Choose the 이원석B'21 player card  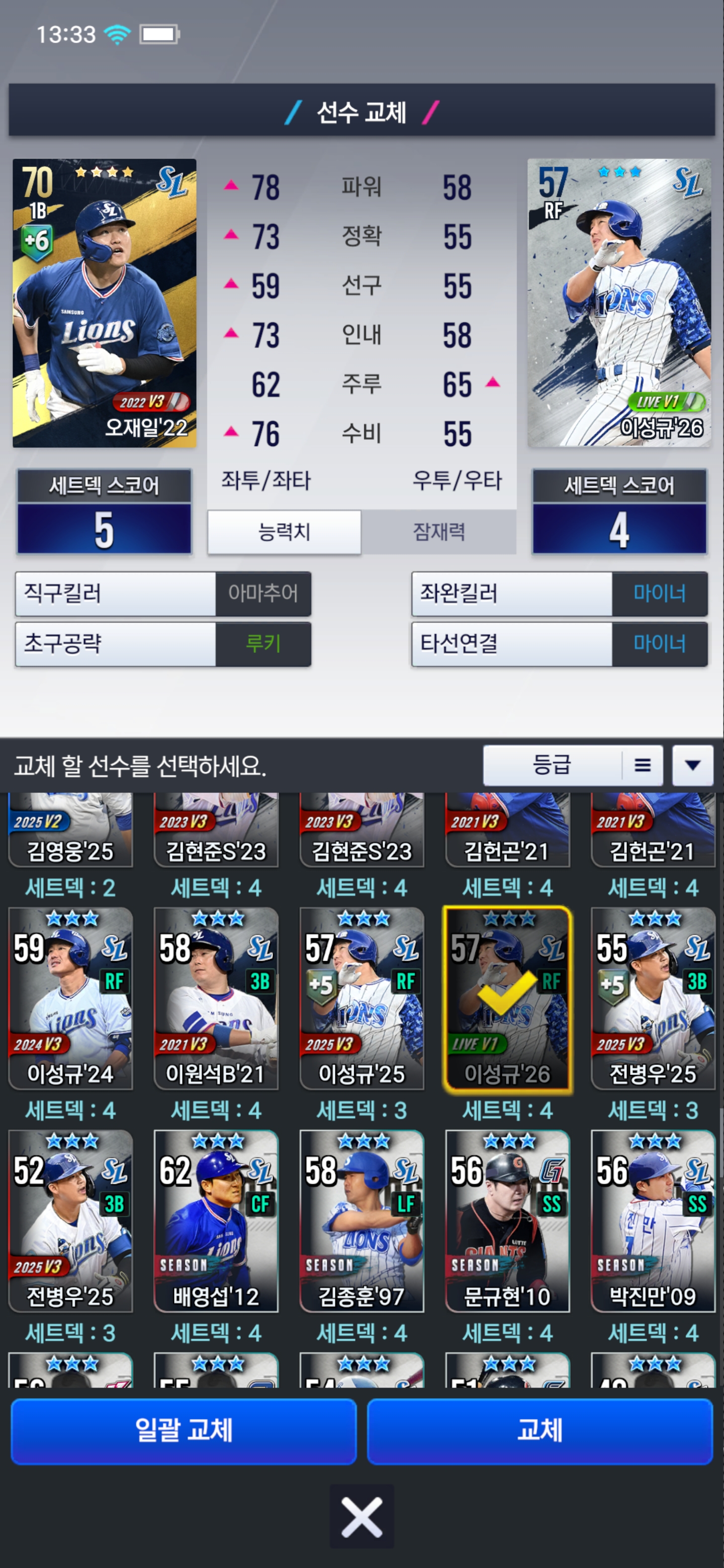click(x=216, y=998)
